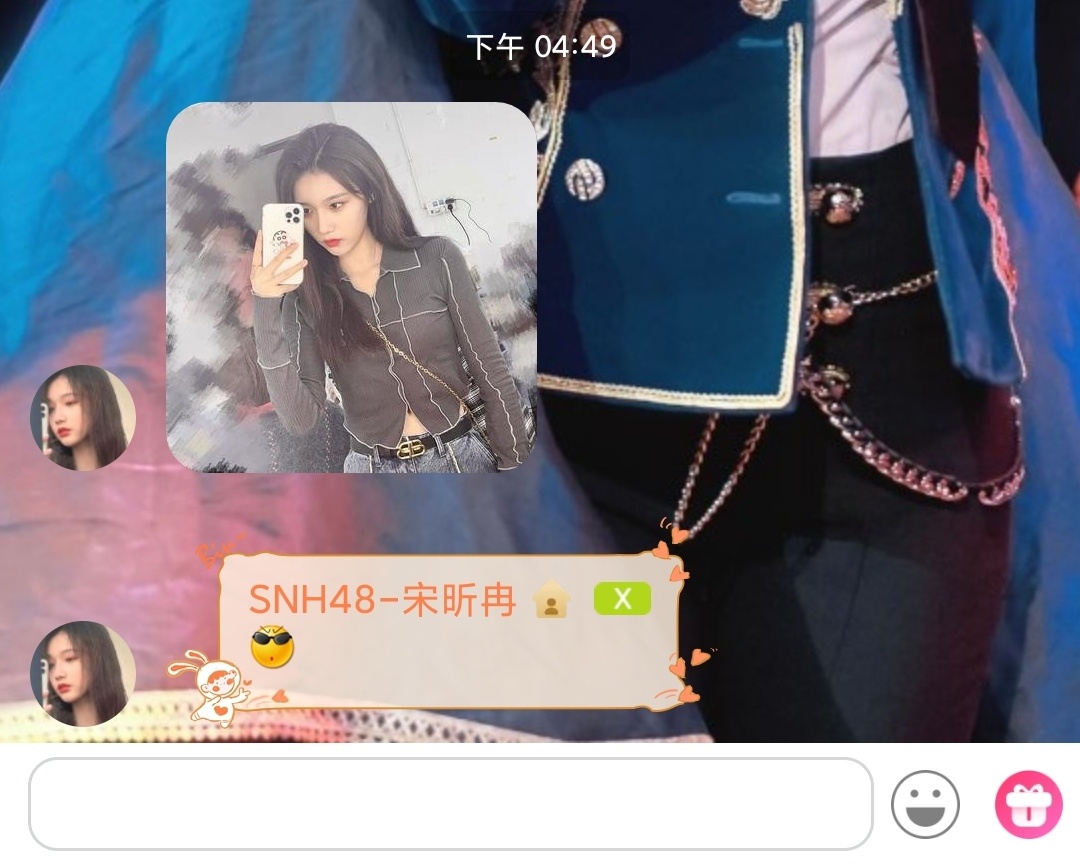The image size is (1080, 865).
Task: Open sender avatar beside the sunglasses emoji message
Action: tap(83, 673)
